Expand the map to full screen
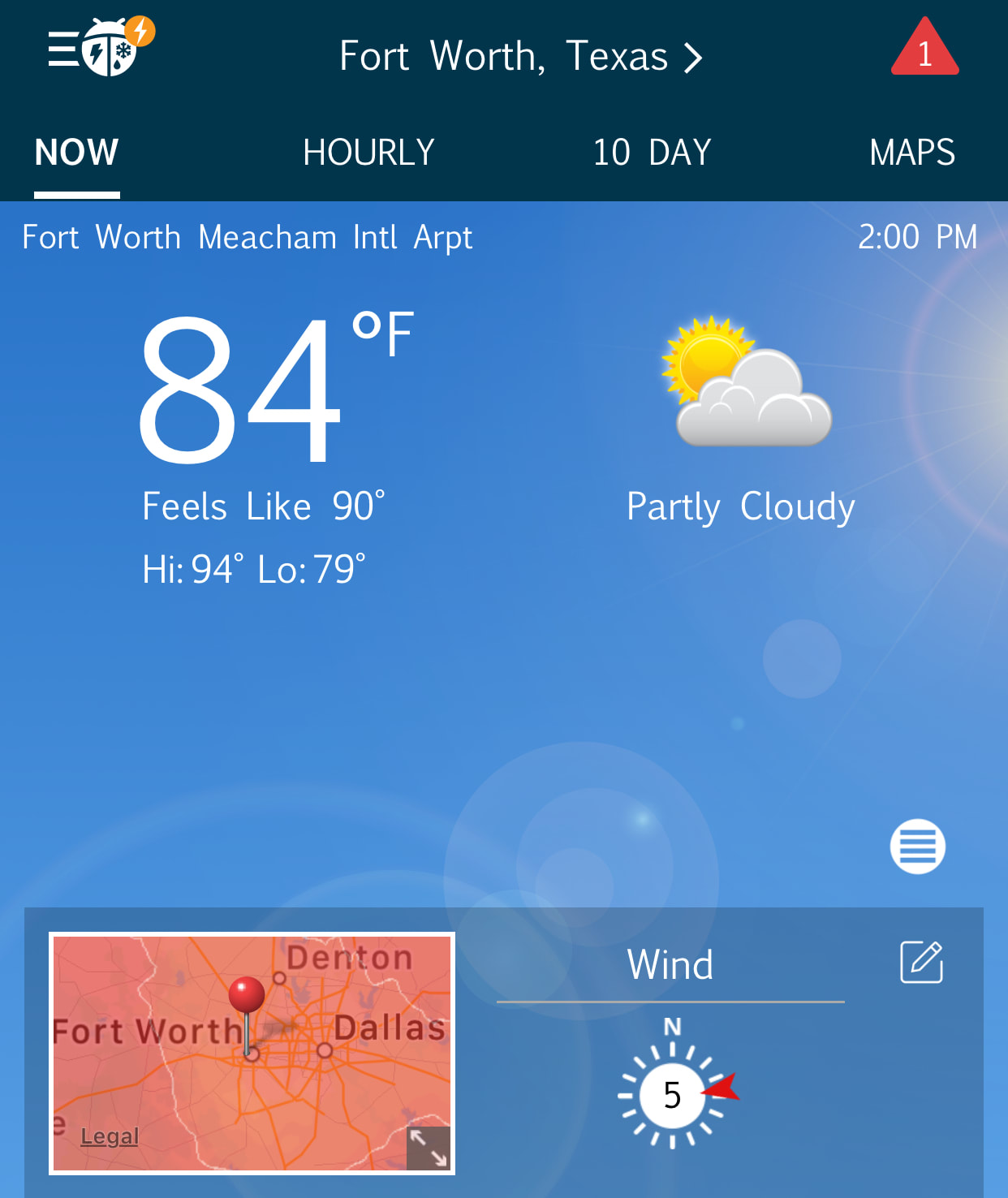Viewport: 1008px width, 1198px height. 428,1148
